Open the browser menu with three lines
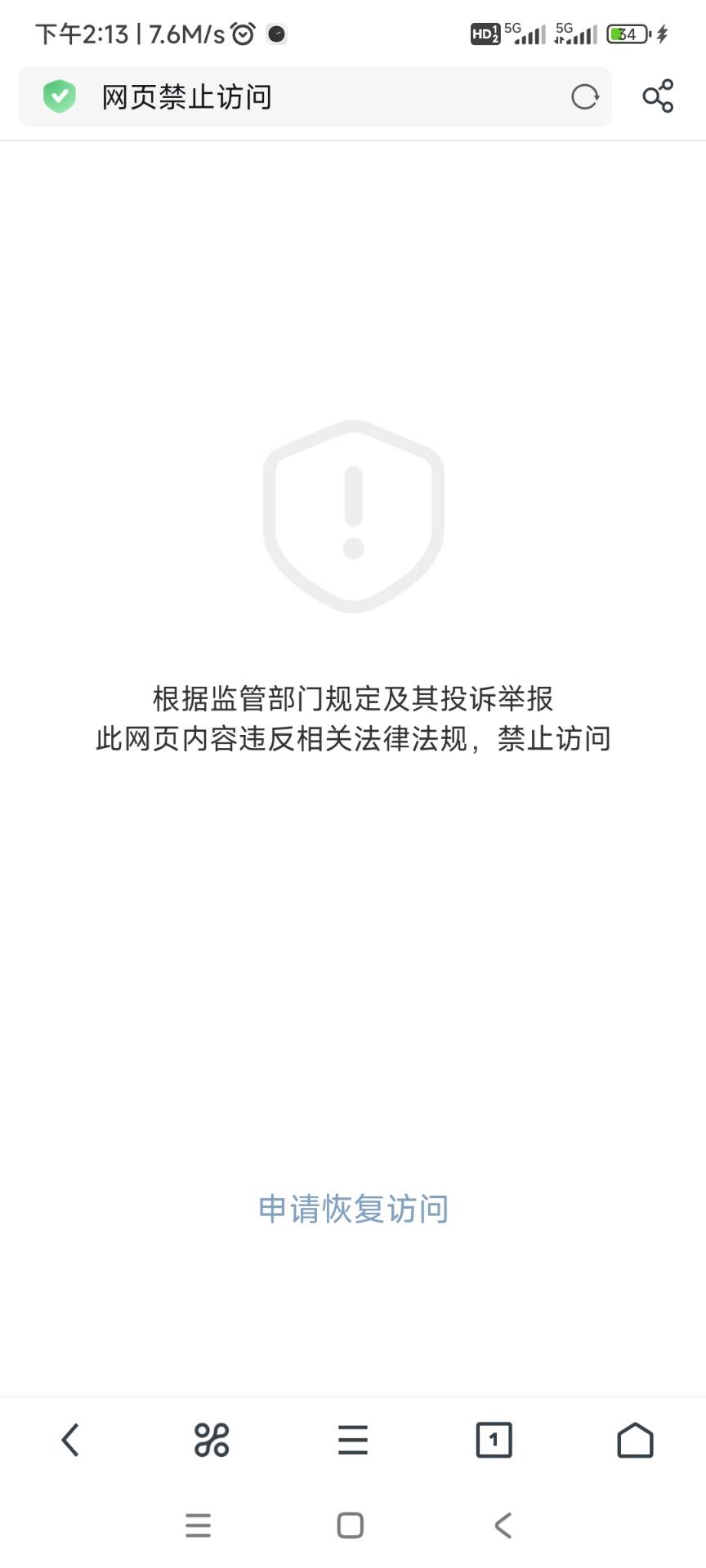This screenshot has width=706, height=1568. click(353, 1440)
